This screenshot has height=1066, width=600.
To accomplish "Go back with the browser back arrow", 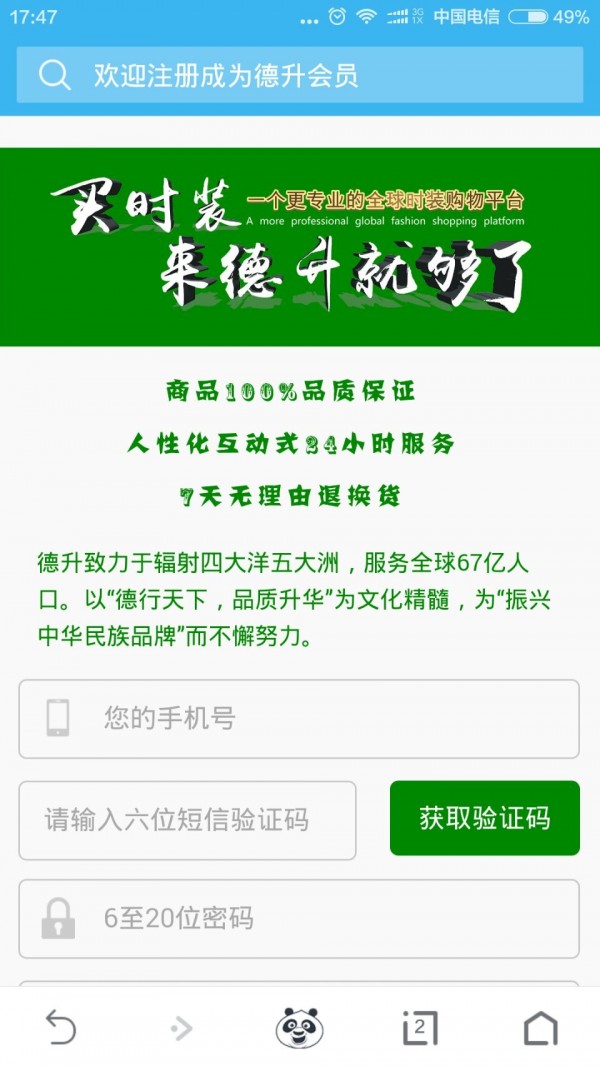I will click(60, 1027).
